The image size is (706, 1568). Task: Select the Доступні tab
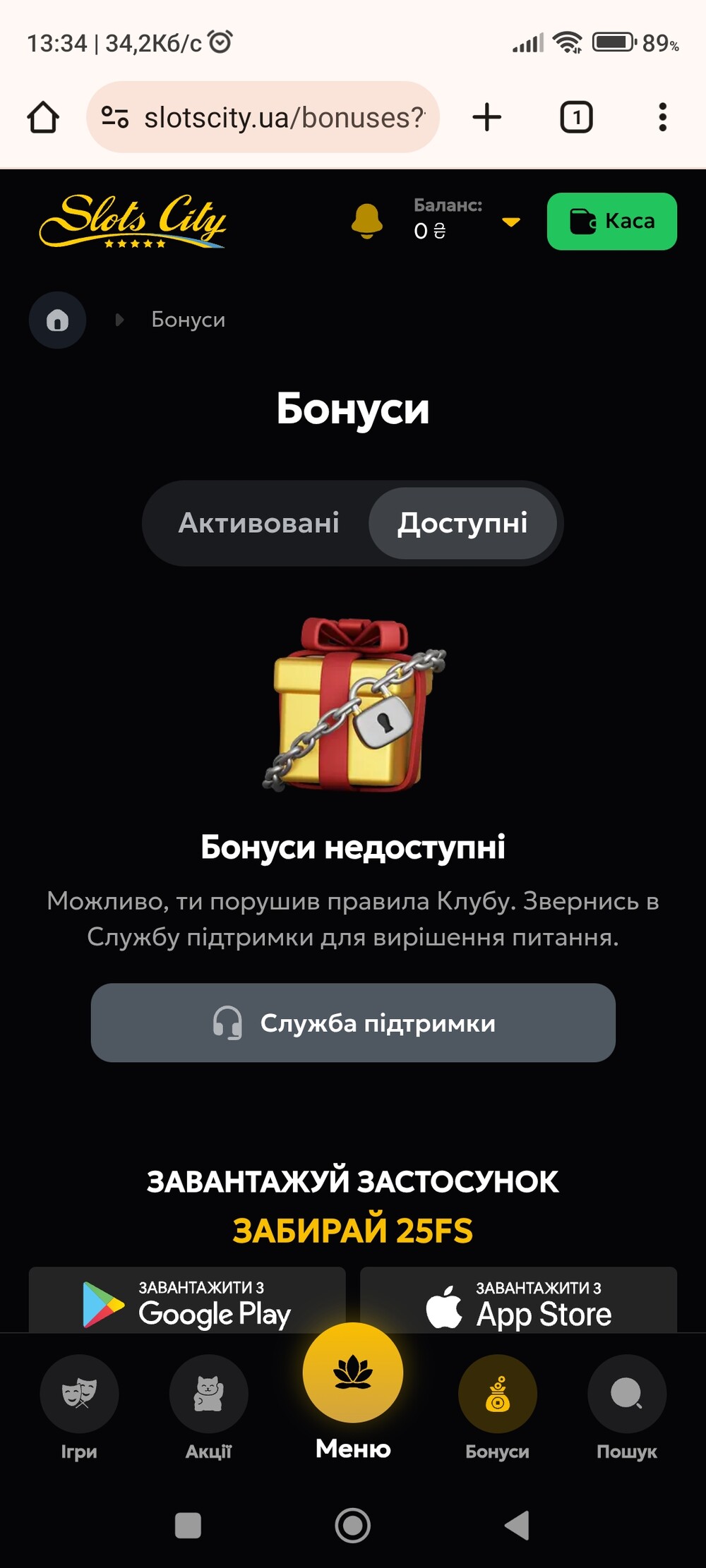coord(462,524)
